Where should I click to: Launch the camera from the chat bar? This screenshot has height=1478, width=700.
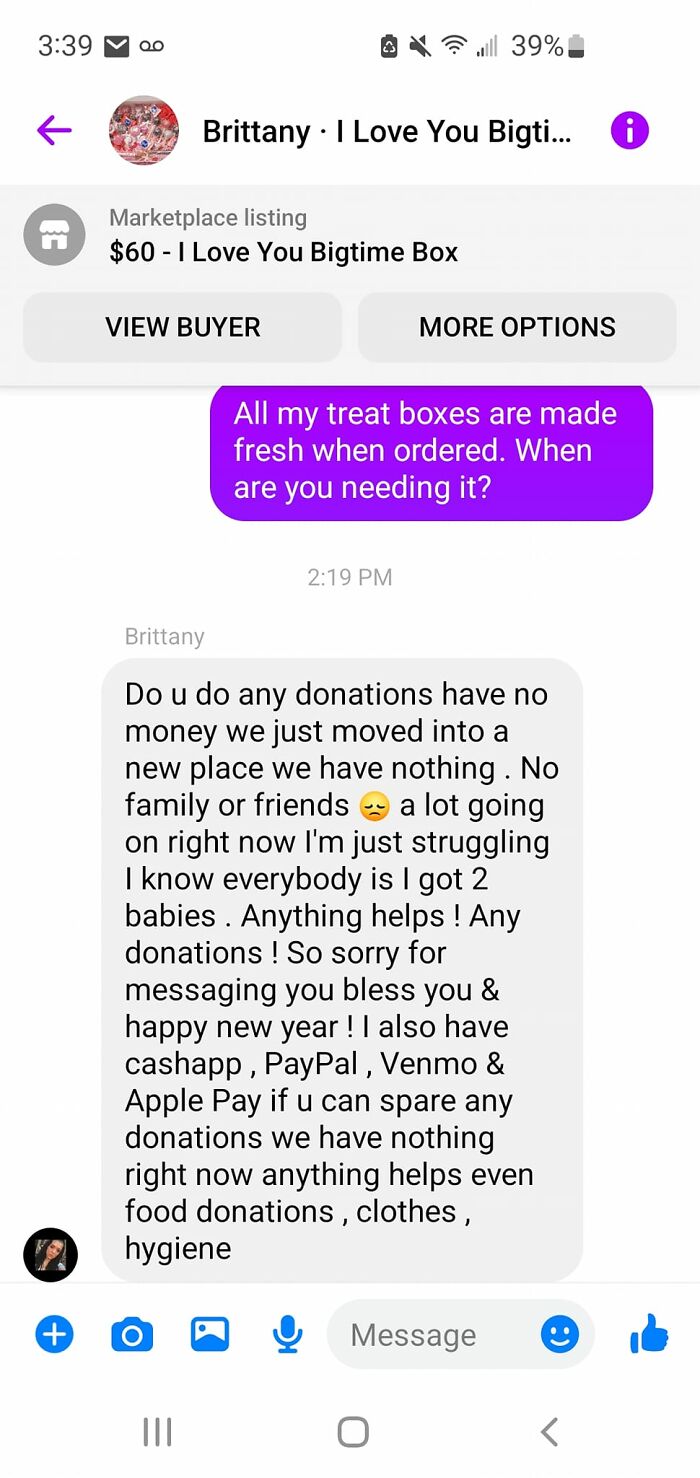132,1334
